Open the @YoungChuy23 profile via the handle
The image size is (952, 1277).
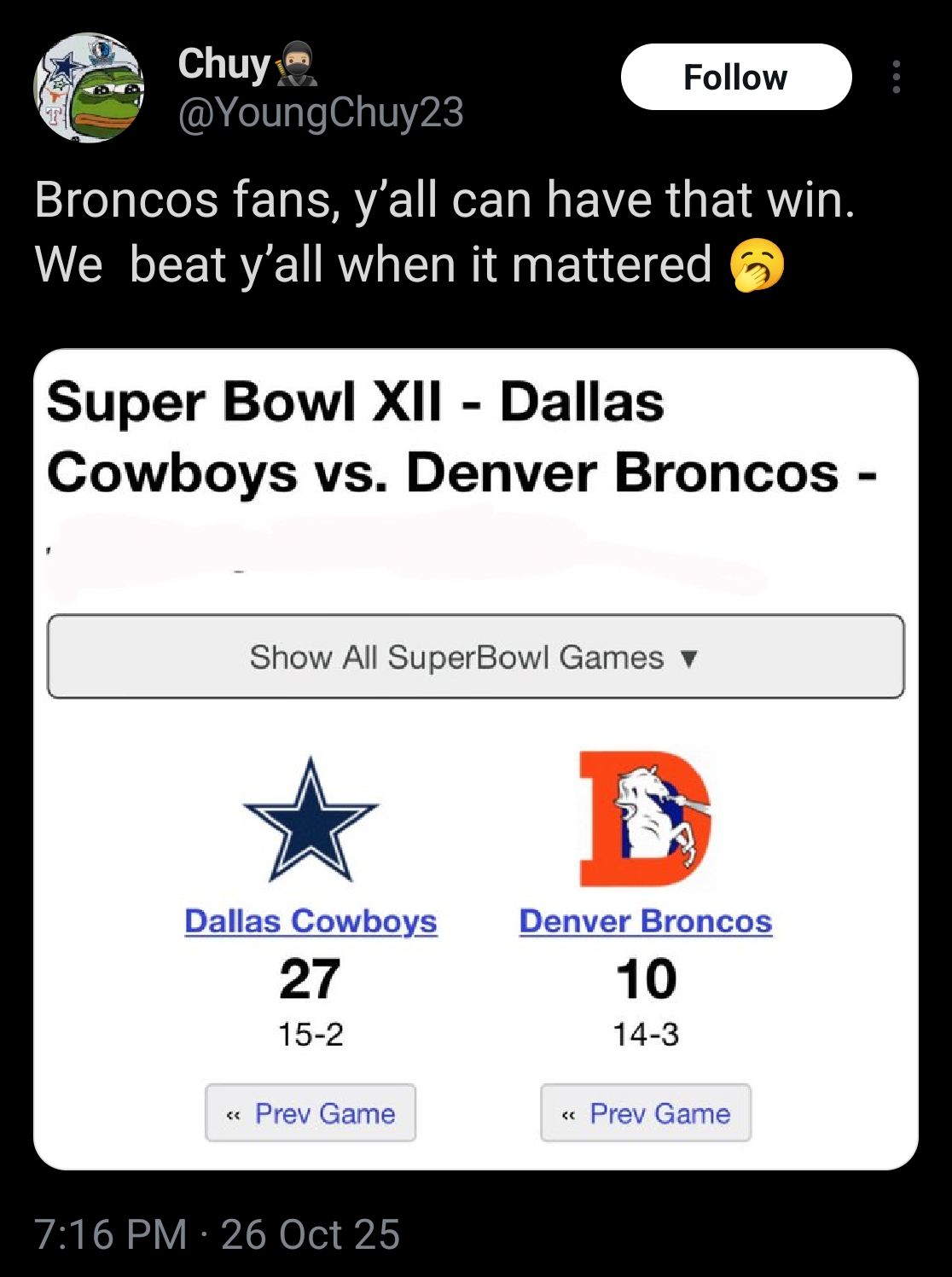coord(321,113)
